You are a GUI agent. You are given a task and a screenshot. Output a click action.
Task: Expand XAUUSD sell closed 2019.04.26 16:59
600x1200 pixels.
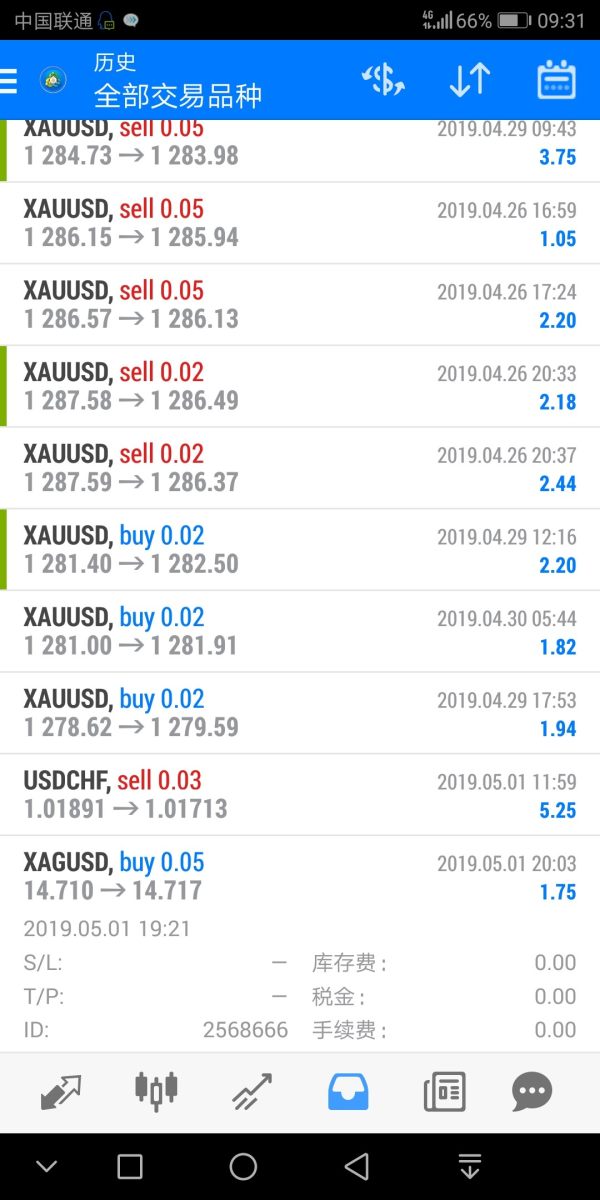coord(300,223)
